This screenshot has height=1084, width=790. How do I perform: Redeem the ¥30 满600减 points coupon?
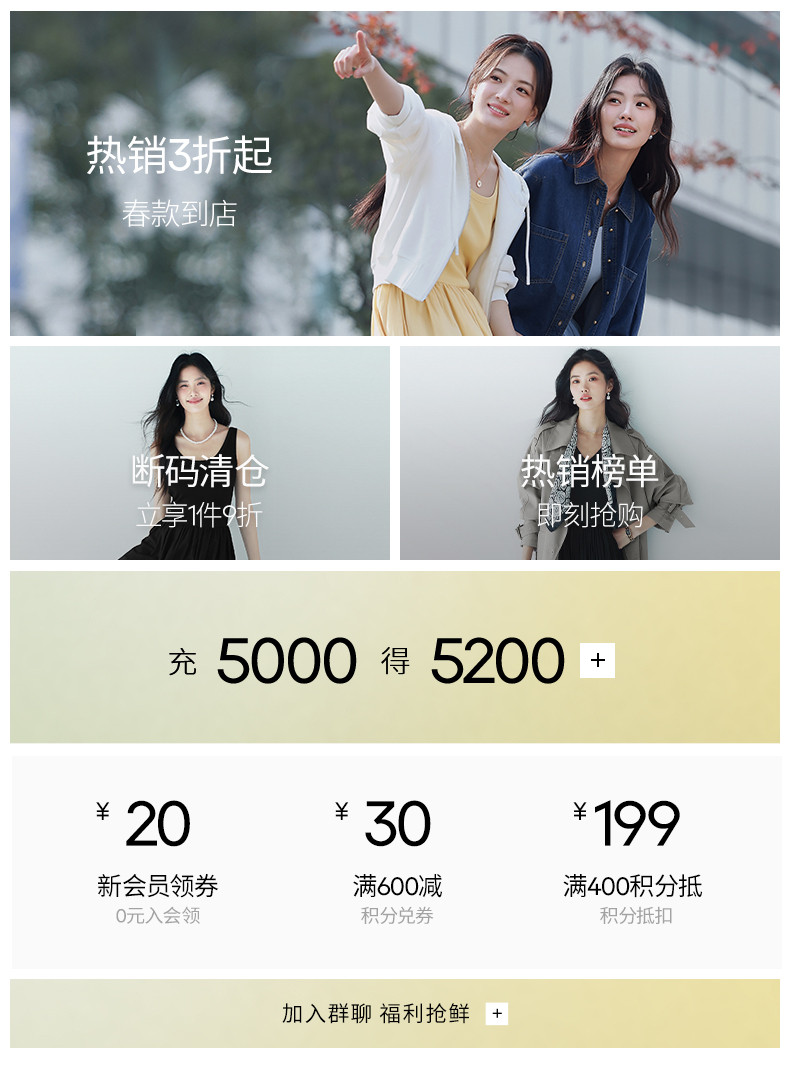pyautogui.click(x=396, y=861)
